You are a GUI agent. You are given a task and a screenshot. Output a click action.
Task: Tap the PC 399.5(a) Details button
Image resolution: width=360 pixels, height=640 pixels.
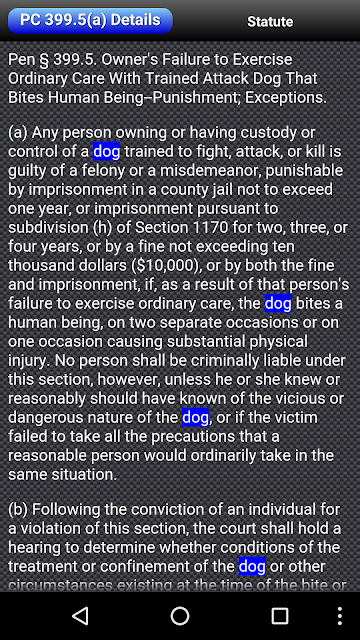pos(90,21)
